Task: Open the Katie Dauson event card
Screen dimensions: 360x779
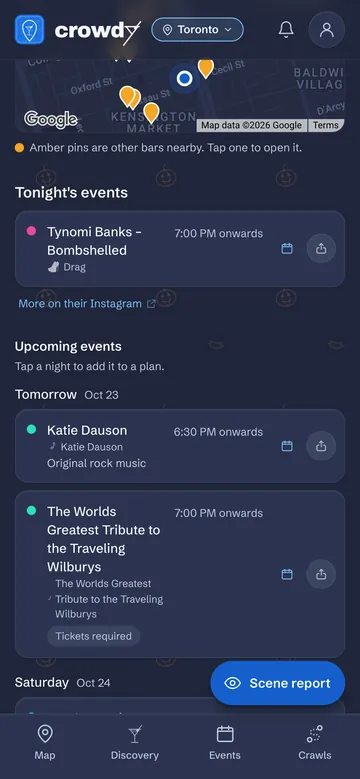Action: [x=180, y=446]
